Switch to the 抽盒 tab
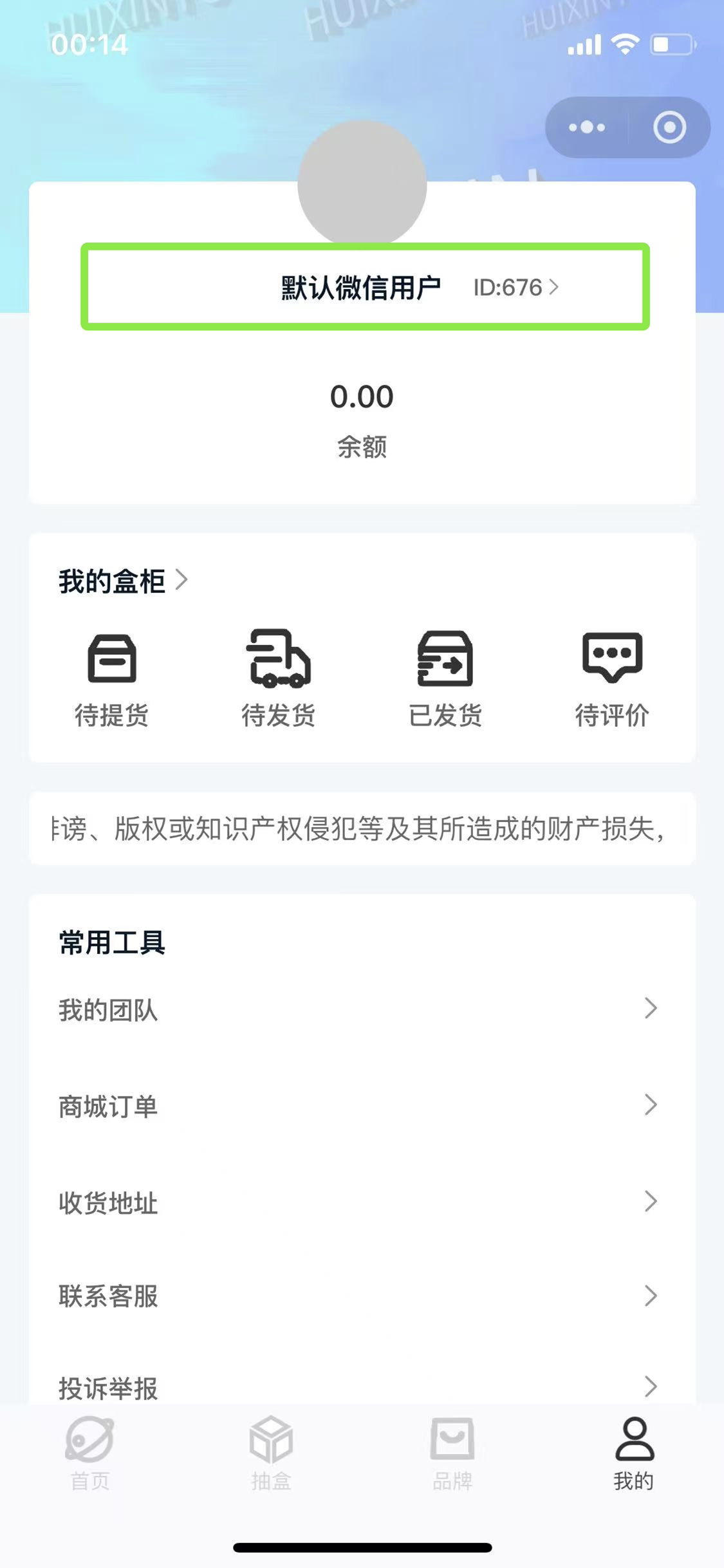 (271, 1453)
